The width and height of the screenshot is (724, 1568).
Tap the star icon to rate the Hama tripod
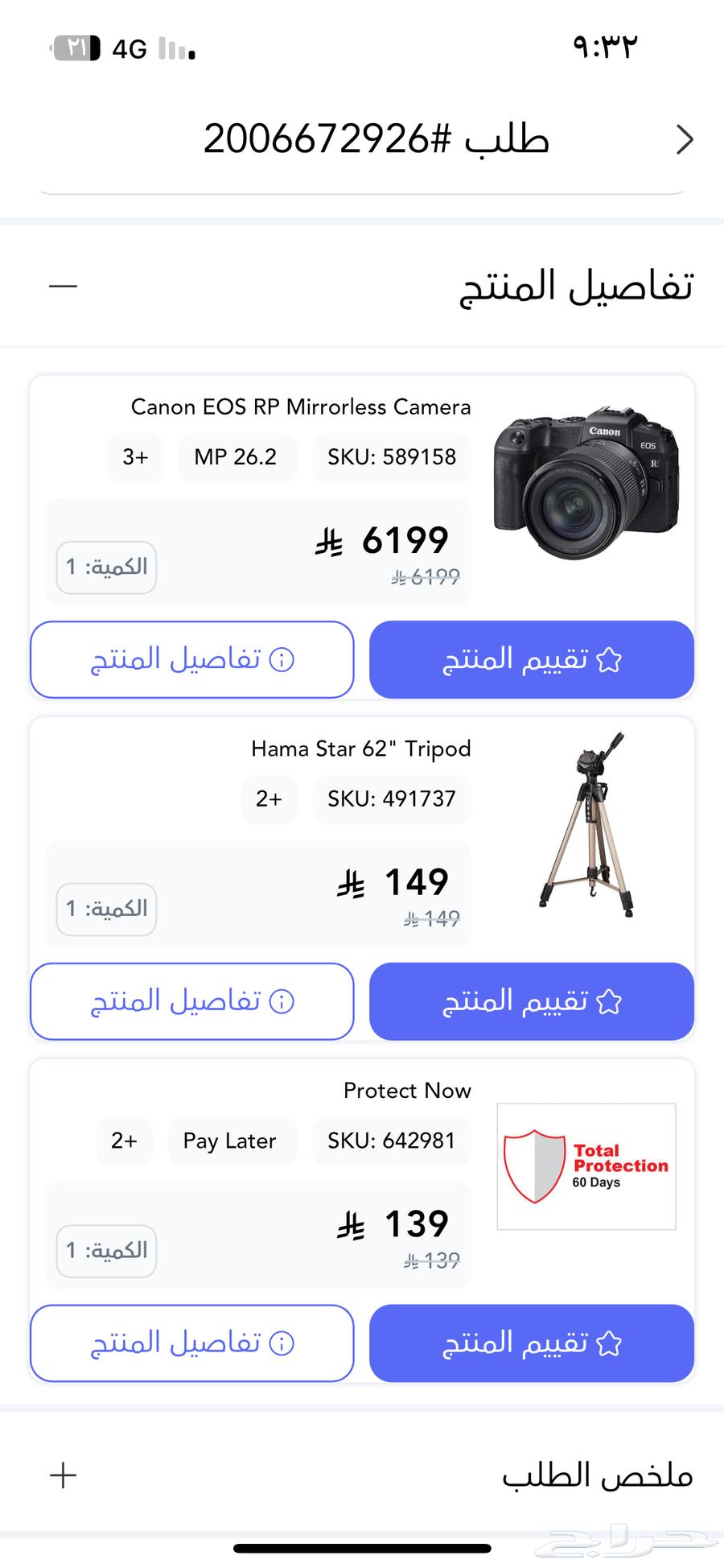(611, 1001)
